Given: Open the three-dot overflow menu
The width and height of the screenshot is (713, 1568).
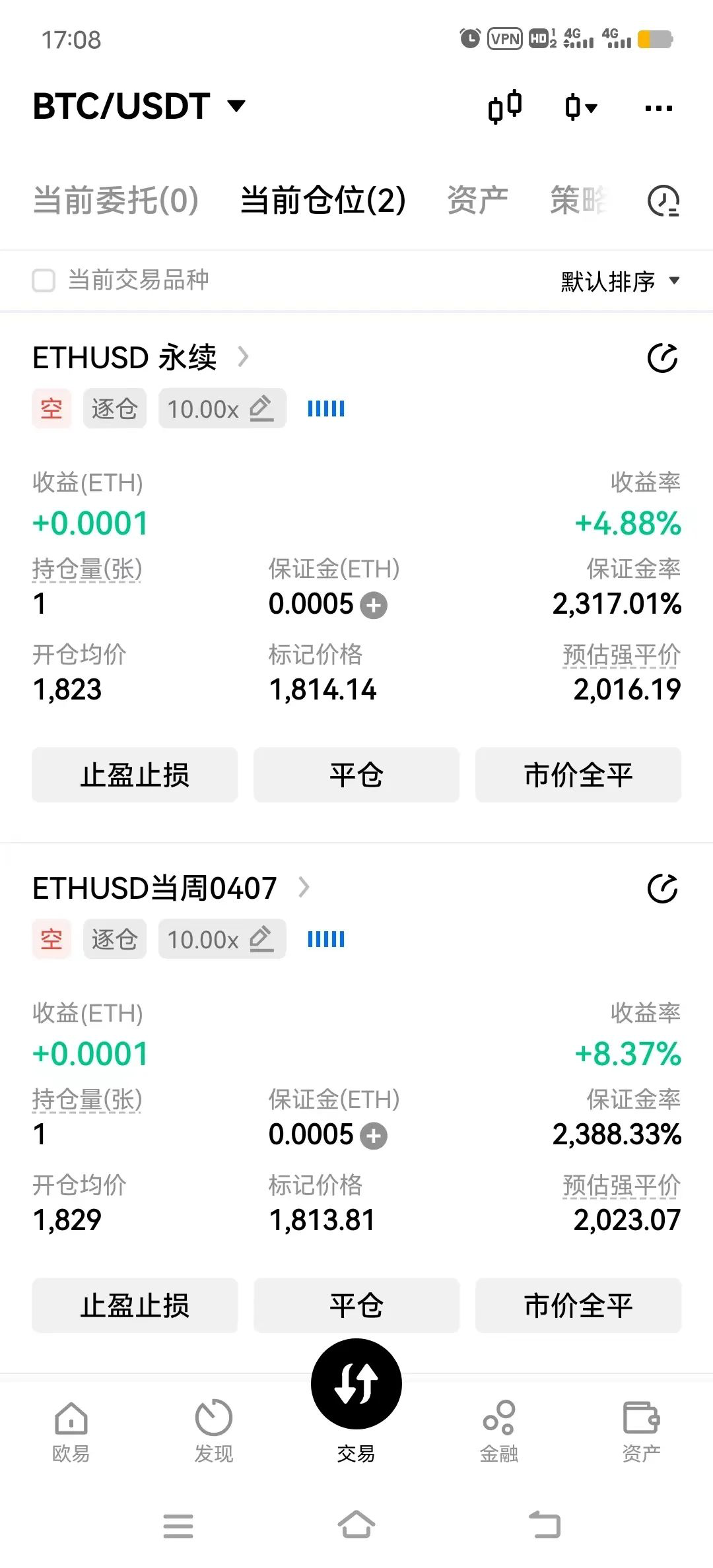Looking at the screenshot, I should 658,108.
